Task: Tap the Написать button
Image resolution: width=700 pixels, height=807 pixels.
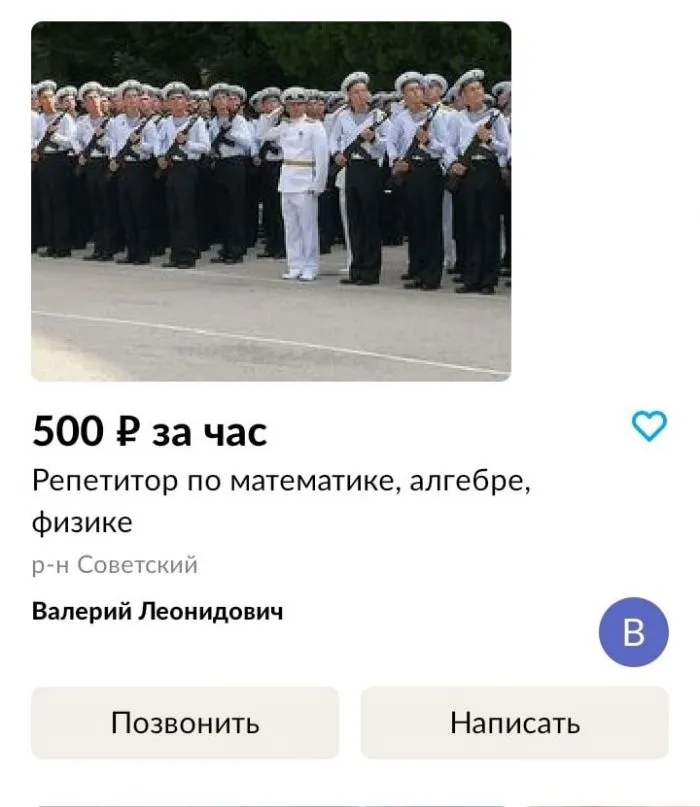Action: [514, 722]
